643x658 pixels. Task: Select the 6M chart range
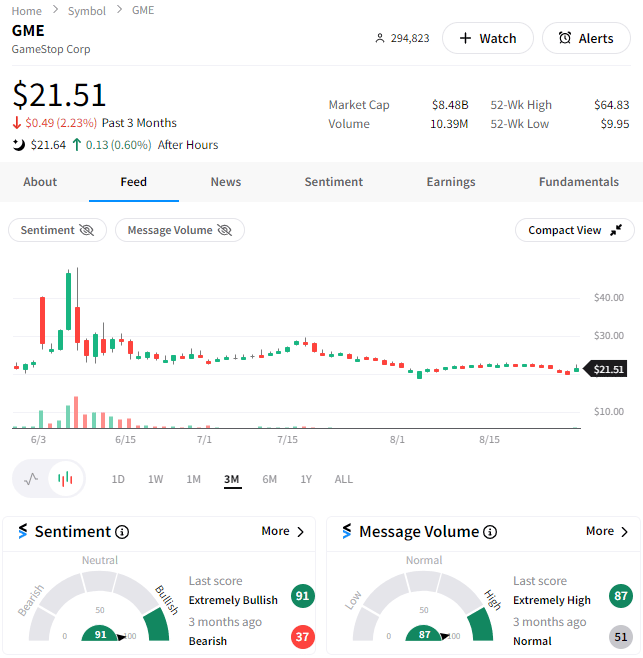click(269, 479)
